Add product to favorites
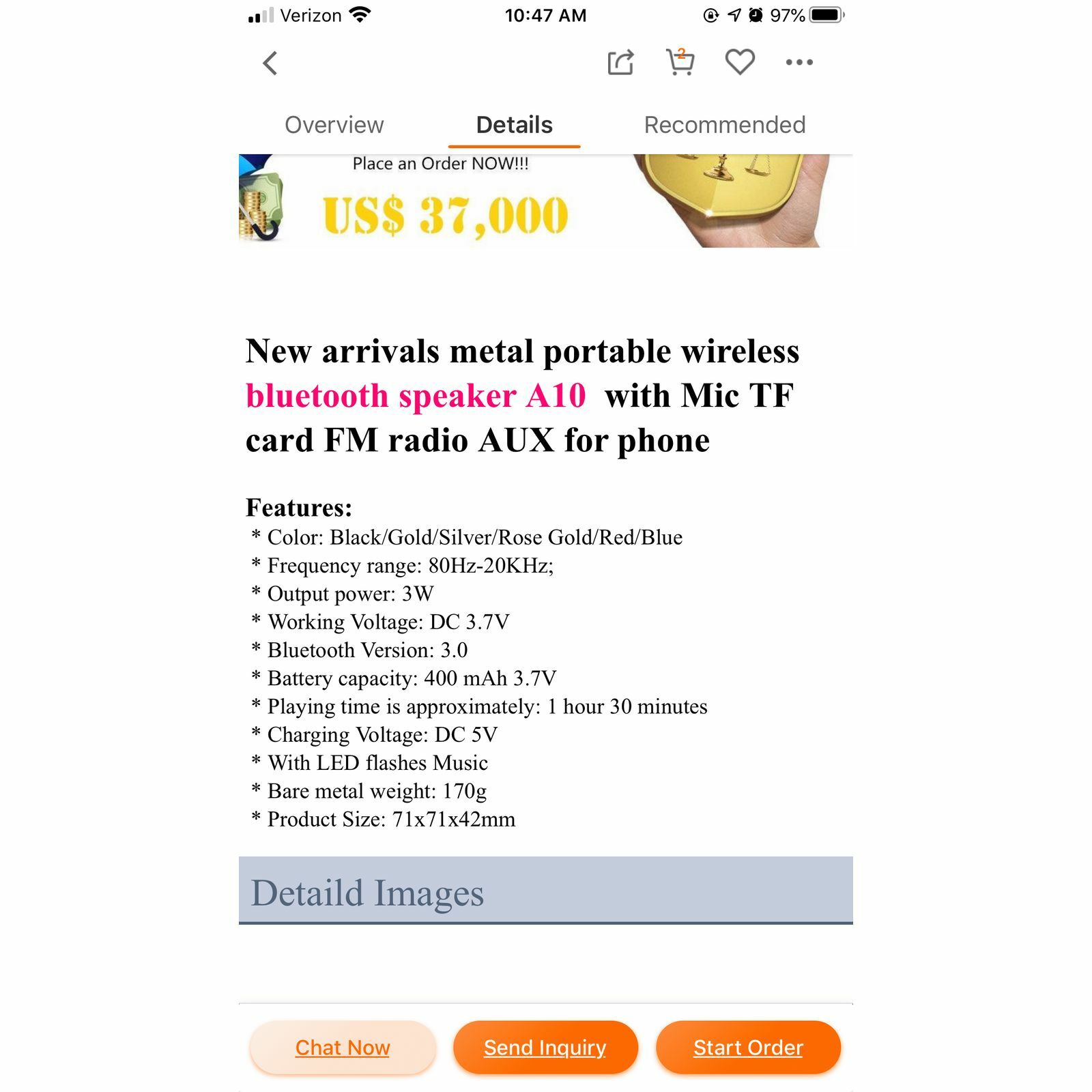The image size is (1092, 1092). point(739,62)
